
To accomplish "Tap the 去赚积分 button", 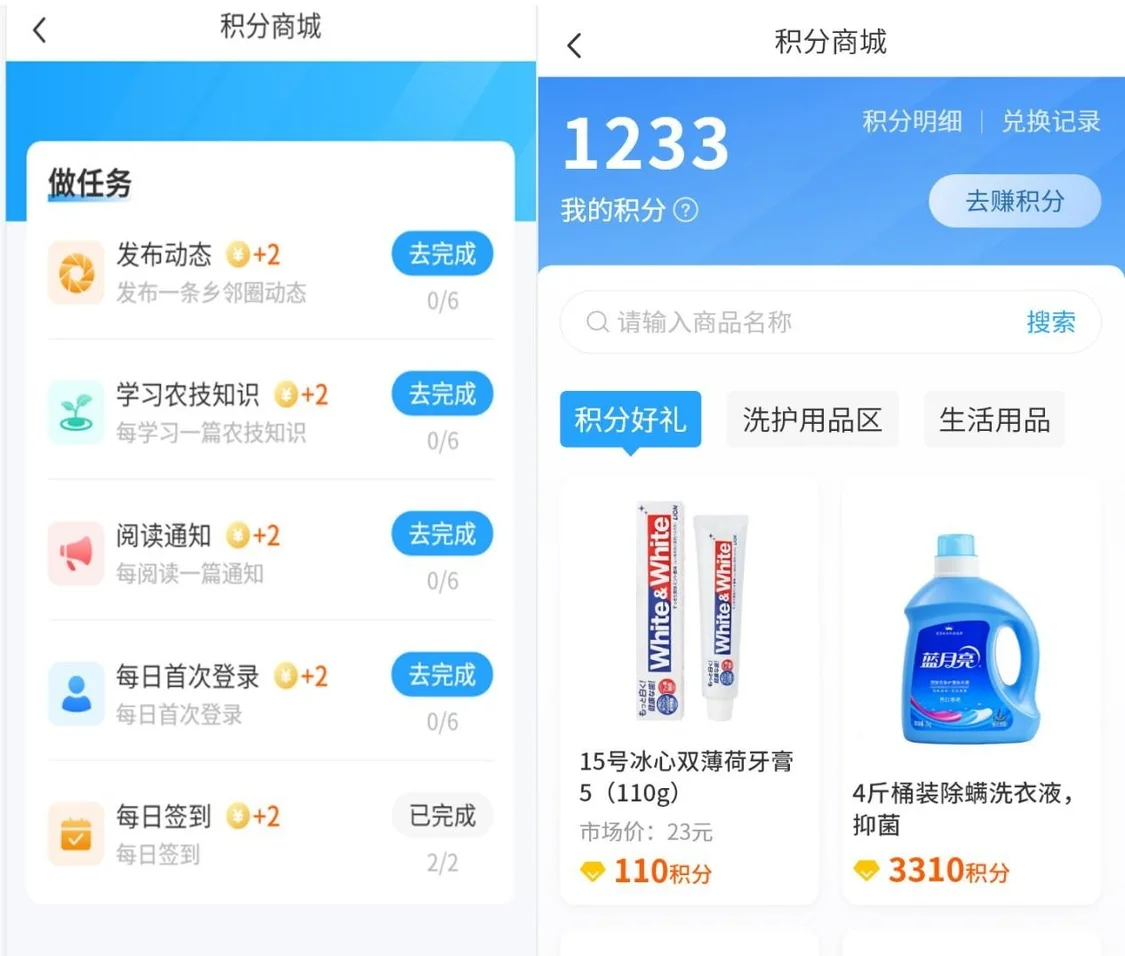I will click(x=1014, y=202).
